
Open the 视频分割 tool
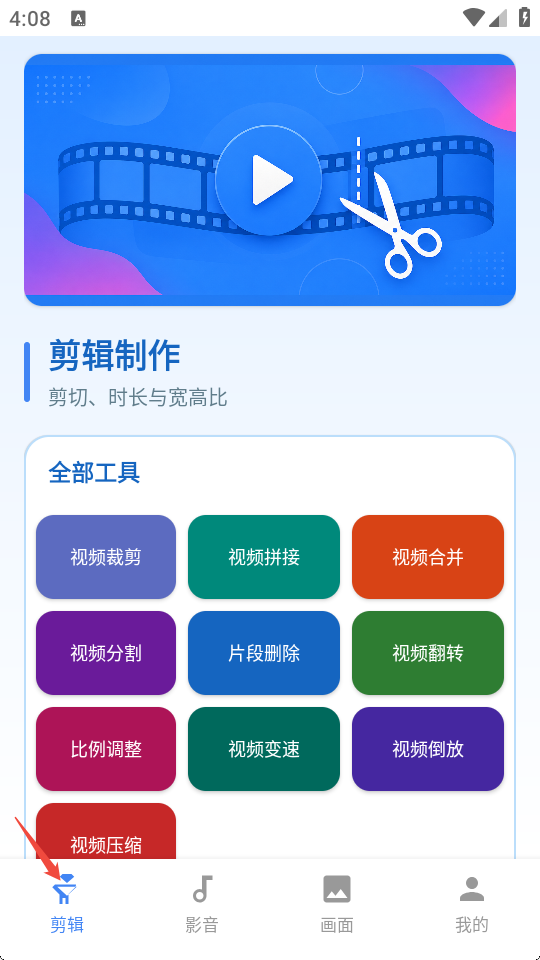tap(106, 653)
